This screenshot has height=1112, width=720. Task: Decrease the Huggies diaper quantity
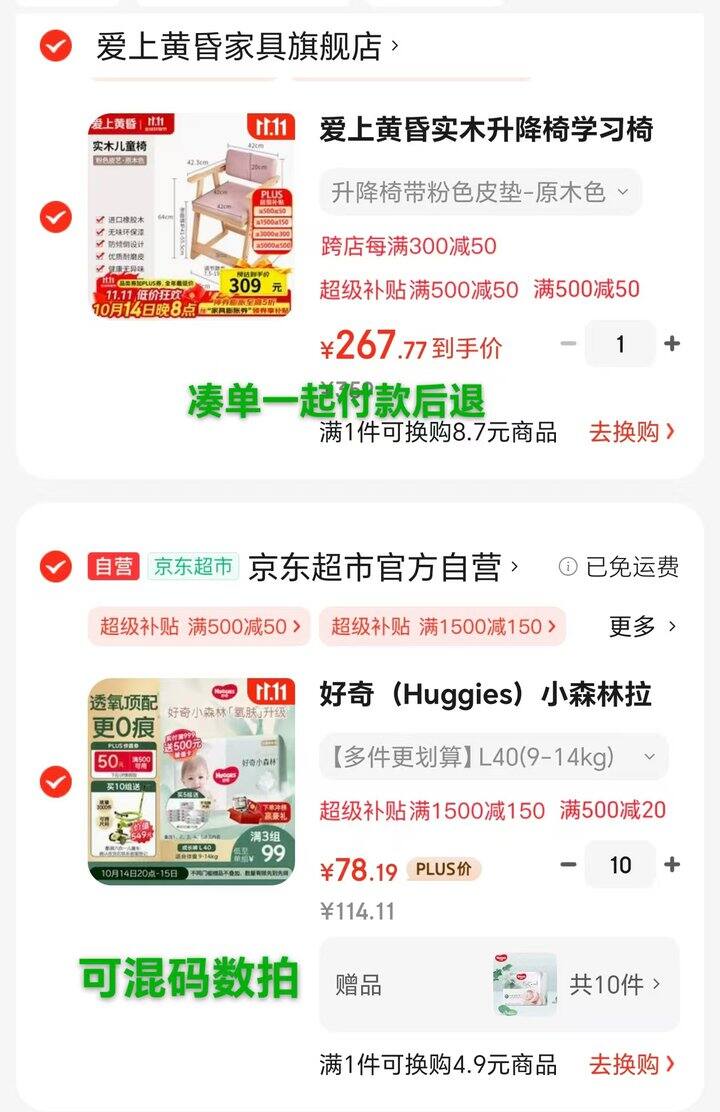[x=568, y=865]
